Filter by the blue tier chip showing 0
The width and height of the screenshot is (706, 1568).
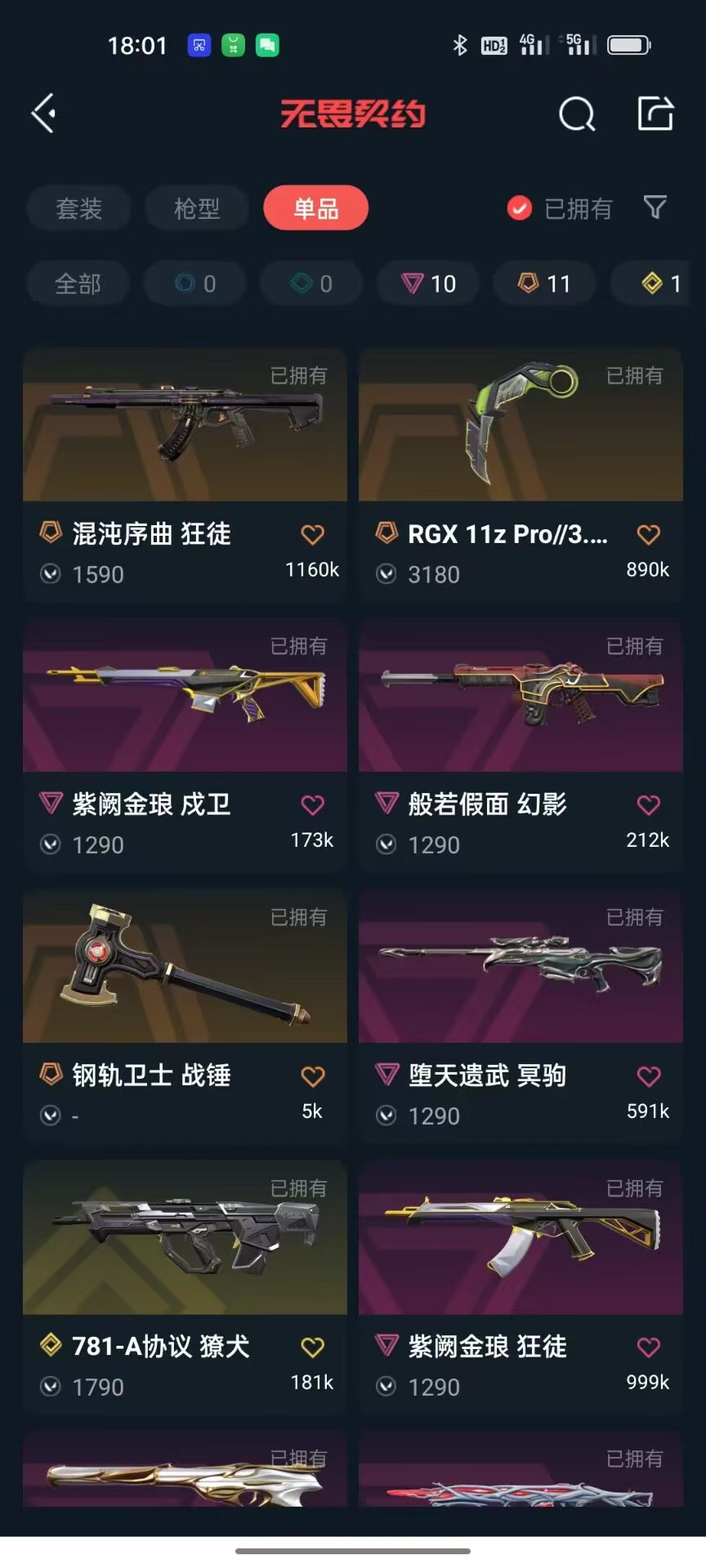click(x=194, y=283)
